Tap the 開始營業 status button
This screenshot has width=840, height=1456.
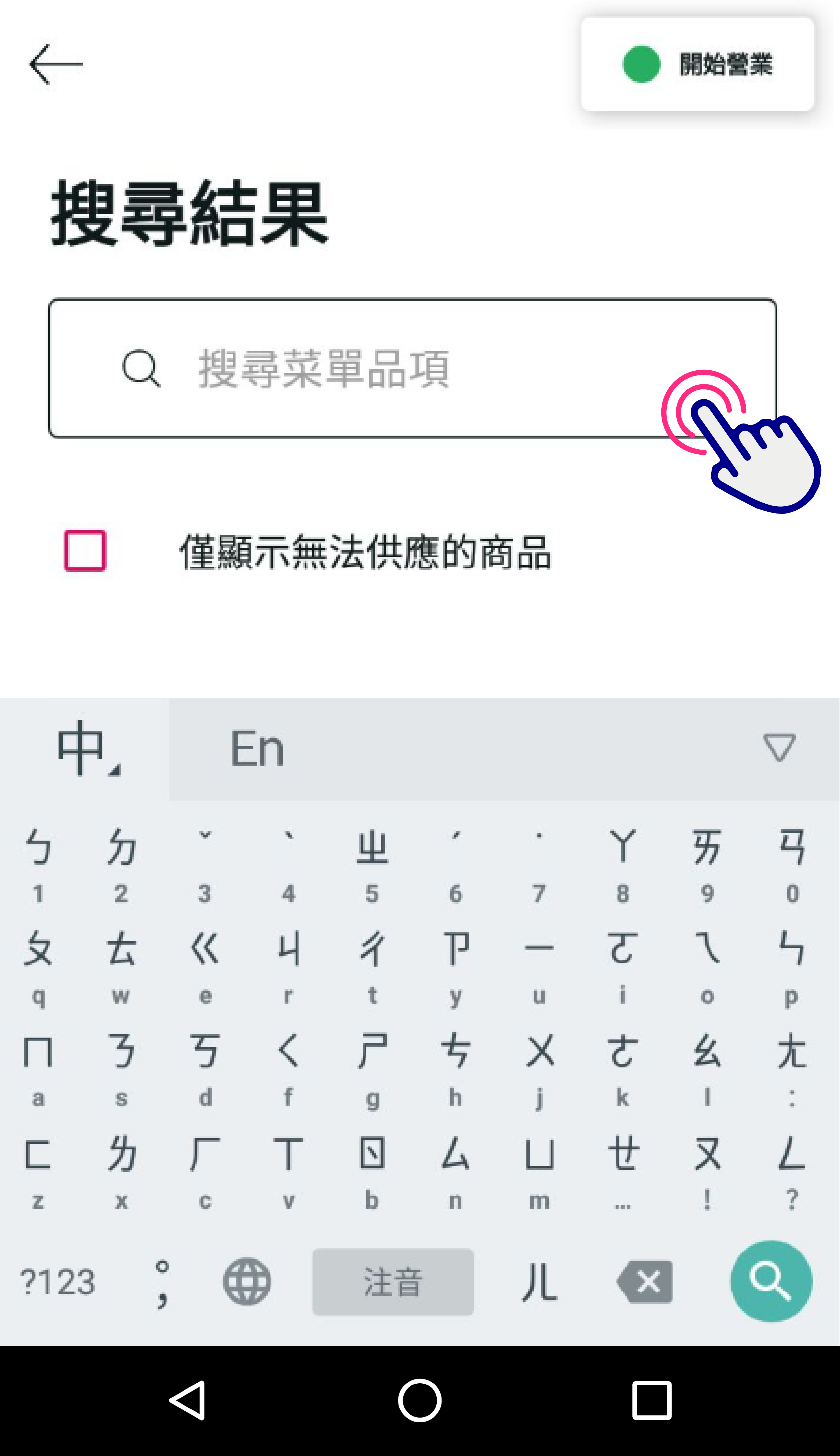coord(698,64)
